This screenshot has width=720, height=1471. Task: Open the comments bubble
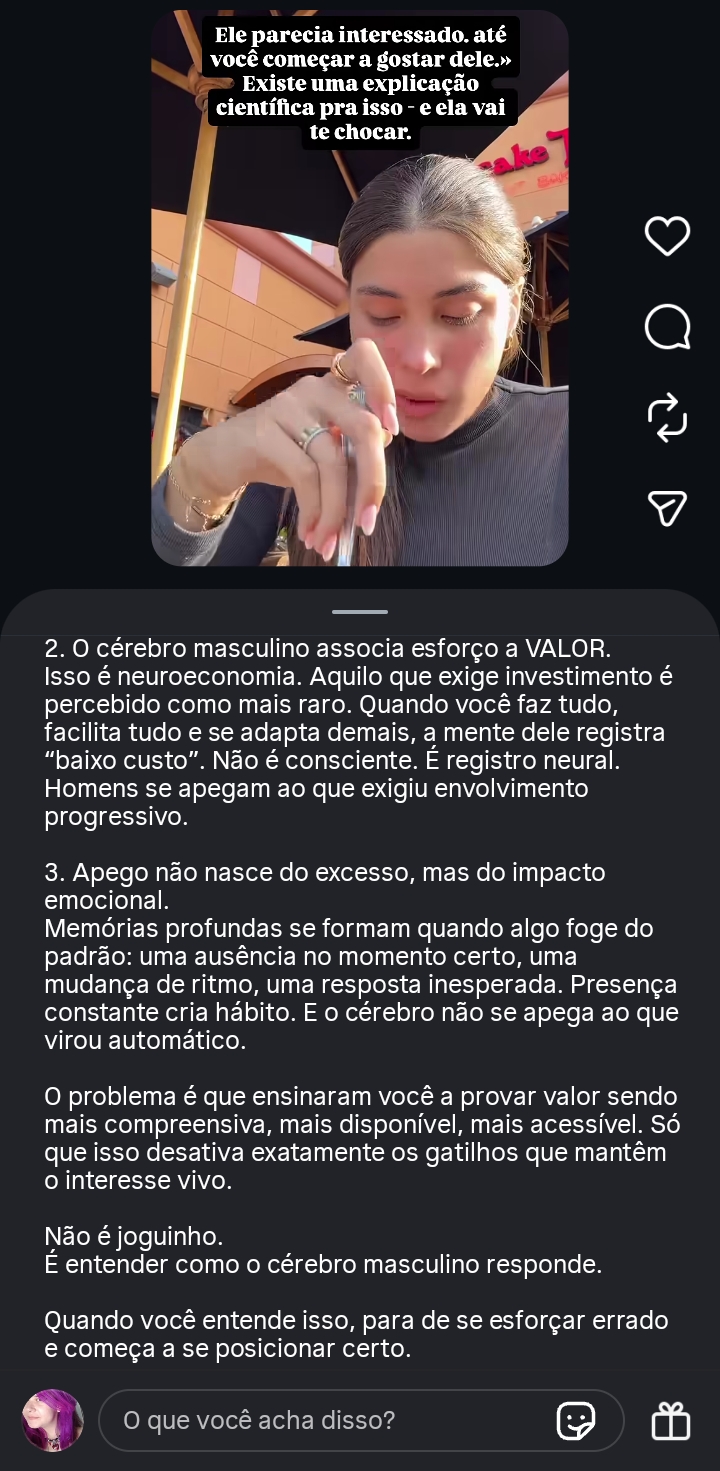[x=667, y=327]
